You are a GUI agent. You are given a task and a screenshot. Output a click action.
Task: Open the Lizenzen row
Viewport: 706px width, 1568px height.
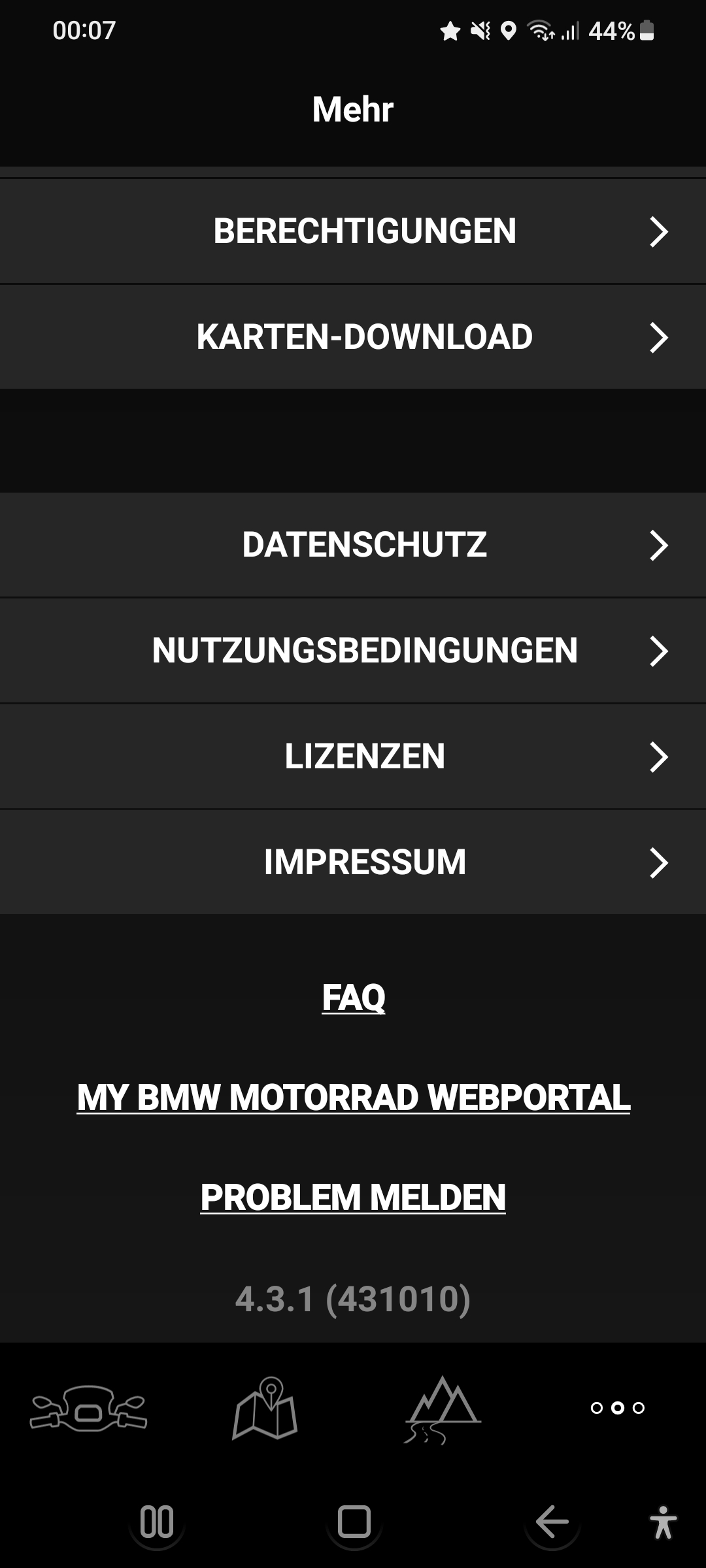coord(353,757)
